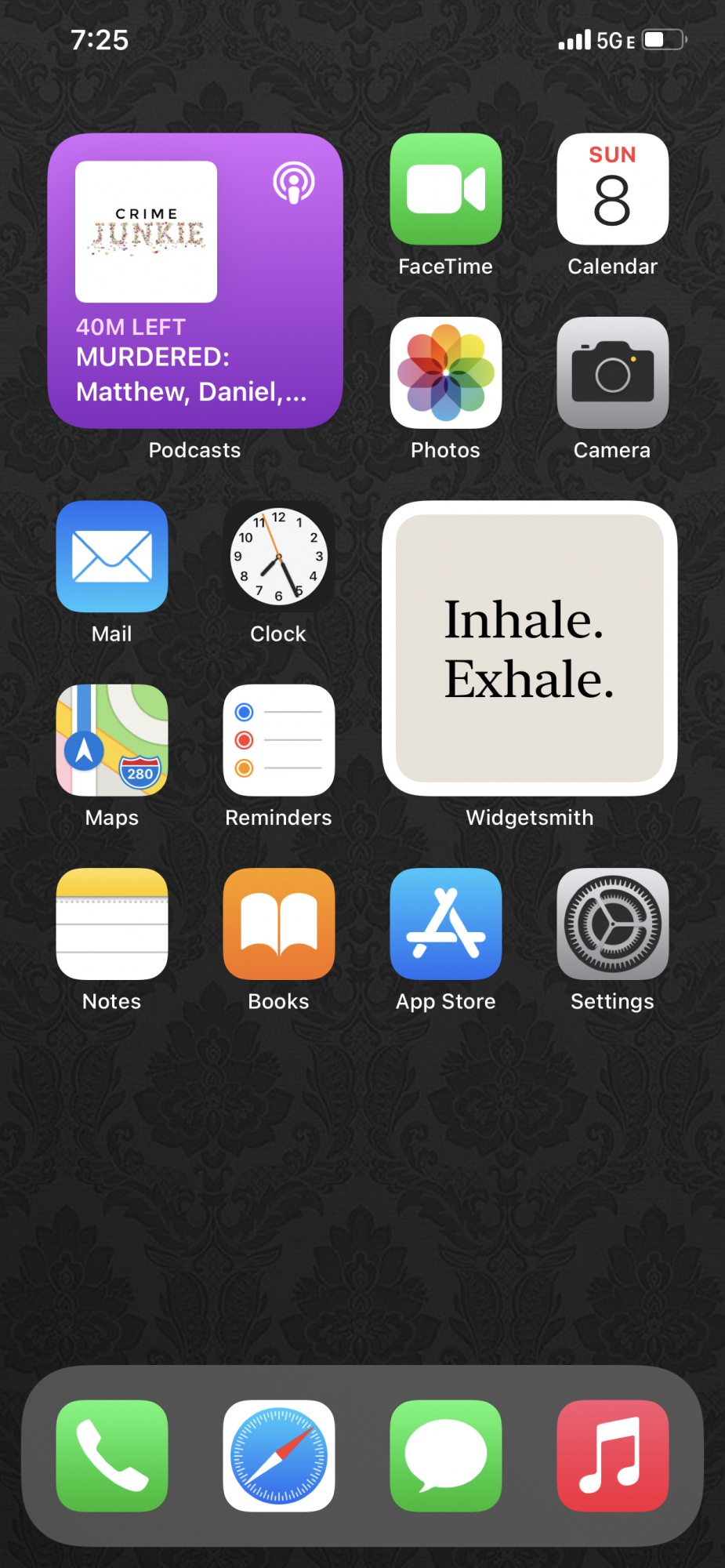Open the Settings app
The width and height of the screenshot is (725, 1568).
tap(612, 924)
